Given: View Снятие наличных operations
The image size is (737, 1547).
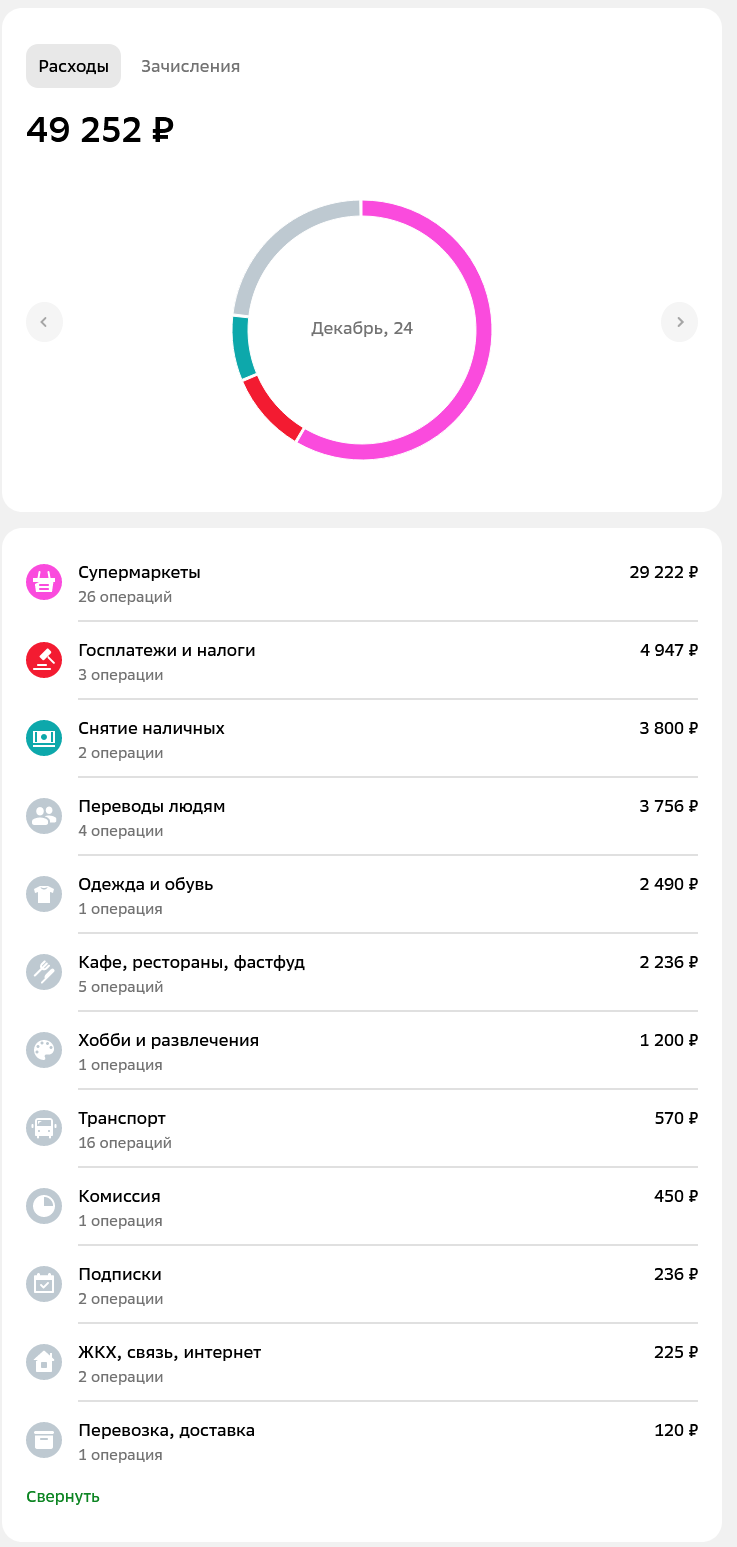Looking at the screenshot, I should click(362, 739).
